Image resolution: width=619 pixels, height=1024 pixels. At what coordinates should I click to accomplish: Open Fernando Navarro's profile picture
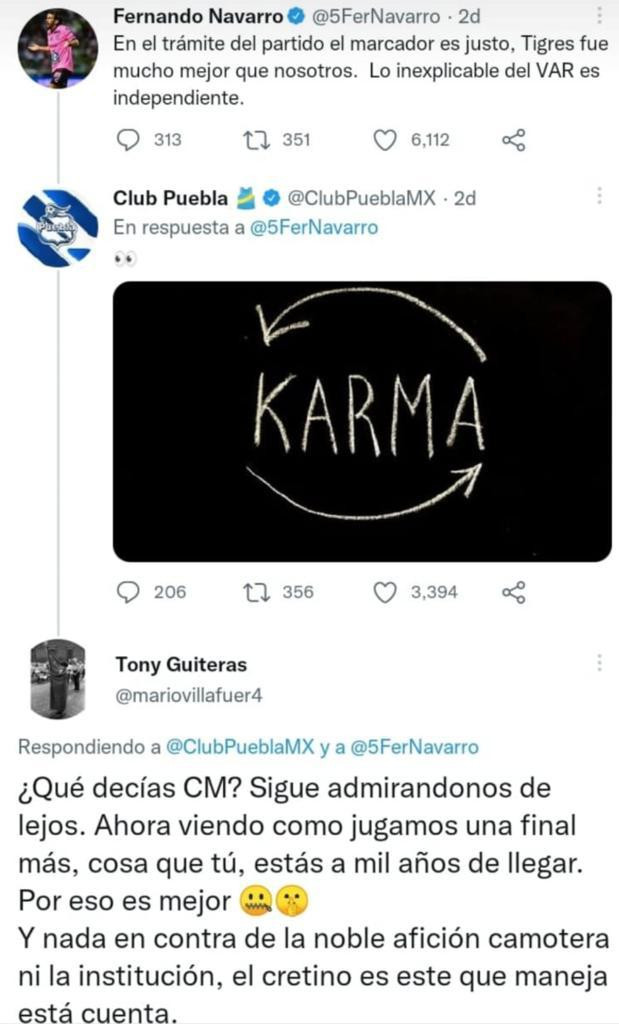(57, 49)
